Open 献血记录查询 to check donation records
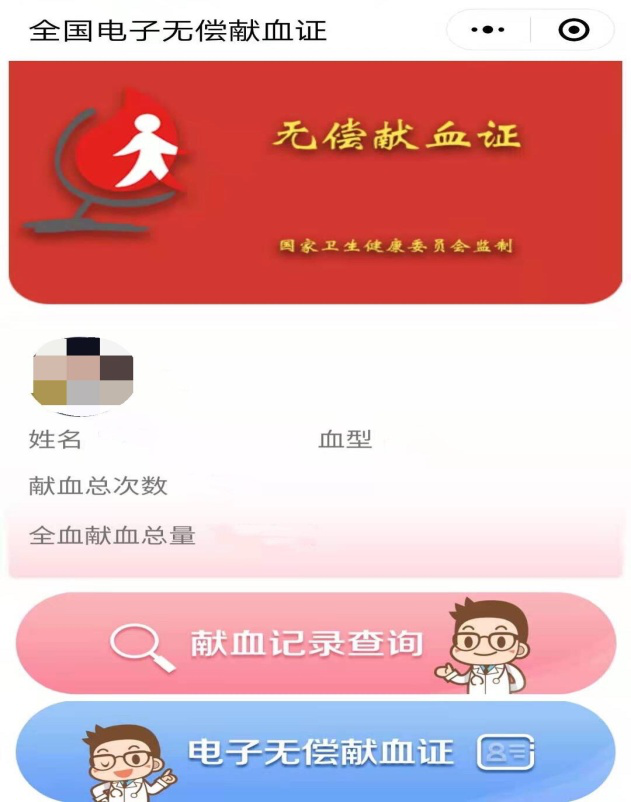The width and height of the screenshot is (631, 802). (315, 644)
